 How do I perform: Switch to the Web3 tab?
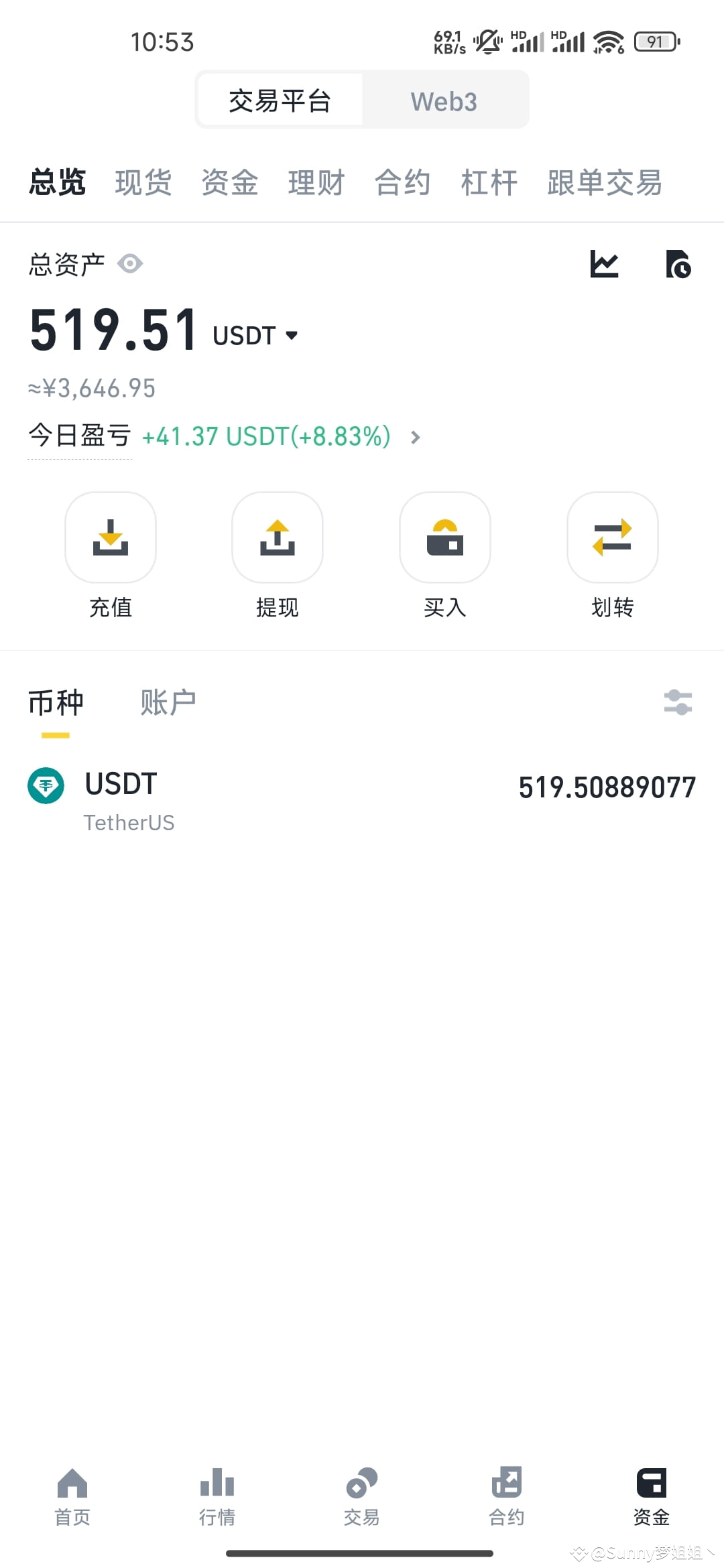tap(444, 101)
